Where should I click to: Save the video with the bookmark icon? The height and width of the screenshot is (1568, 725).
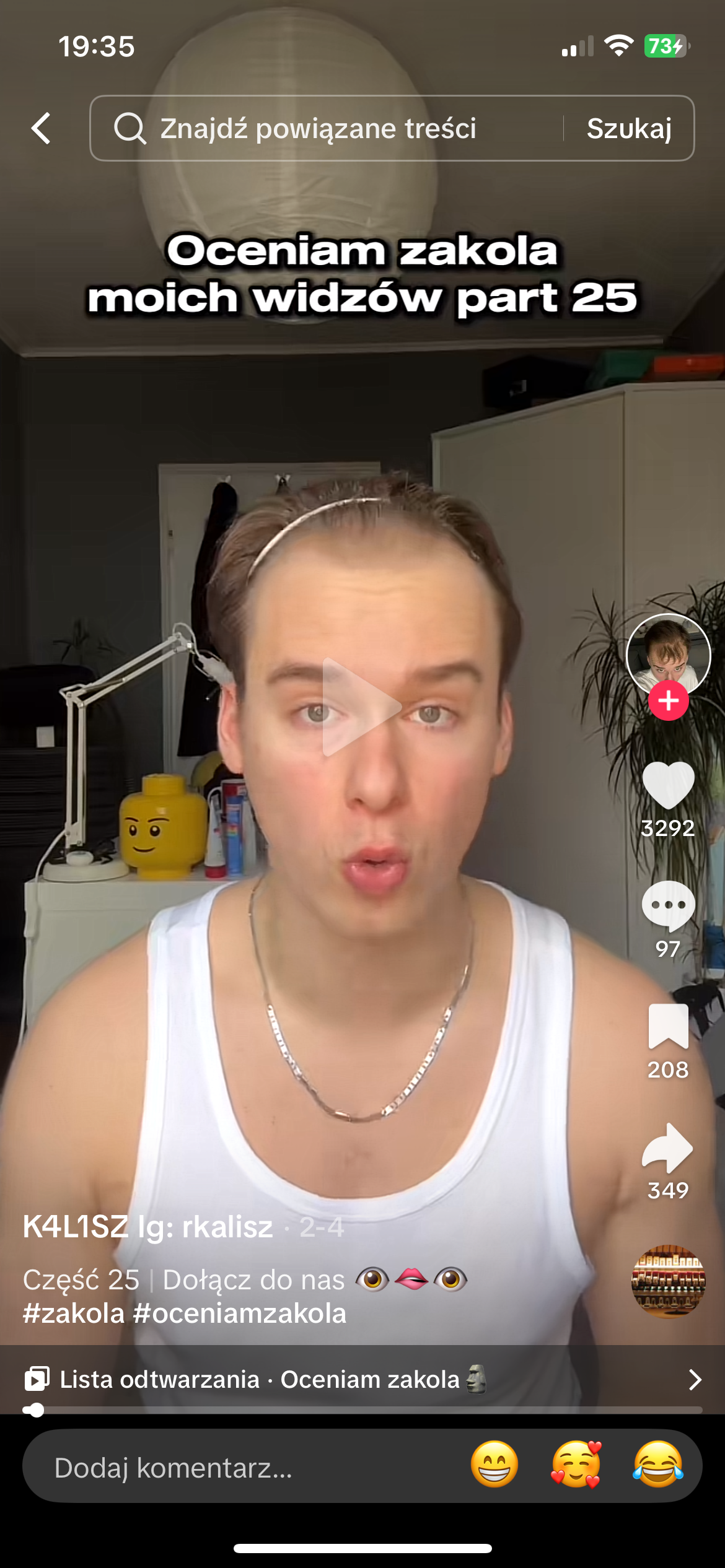coord(668,1026)
